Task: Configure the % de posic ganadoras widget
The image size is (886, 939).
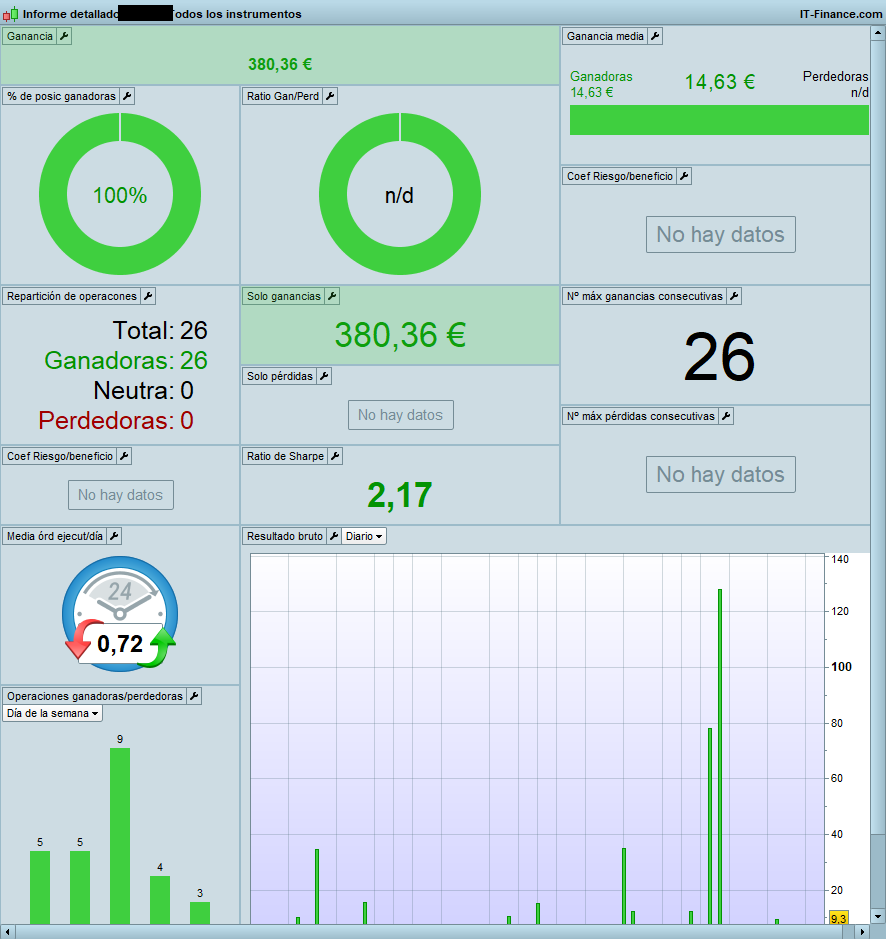Action: coord(127,96)
